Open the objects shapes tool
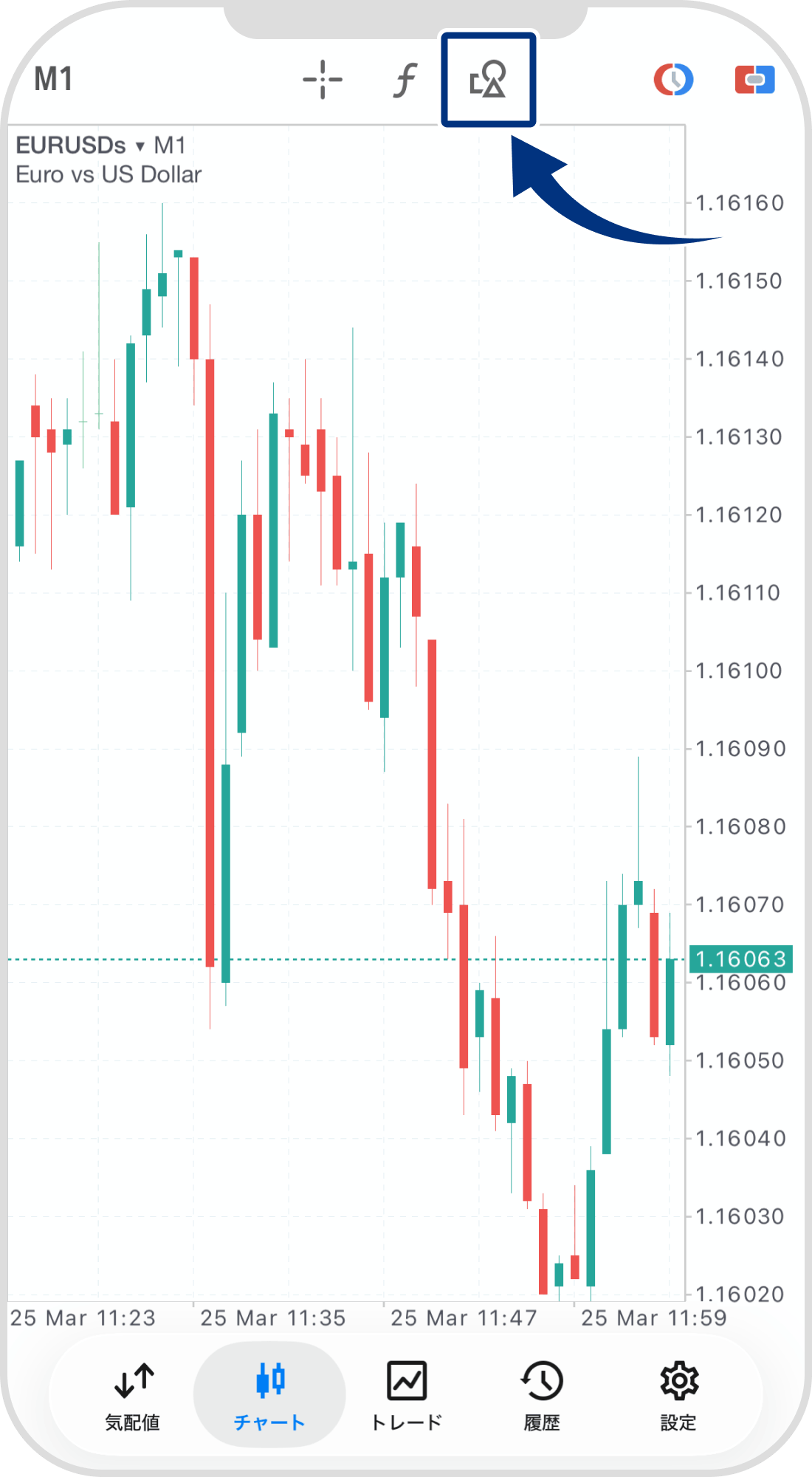This screenshot has width=812, height=1477. [x=488, y=80]
